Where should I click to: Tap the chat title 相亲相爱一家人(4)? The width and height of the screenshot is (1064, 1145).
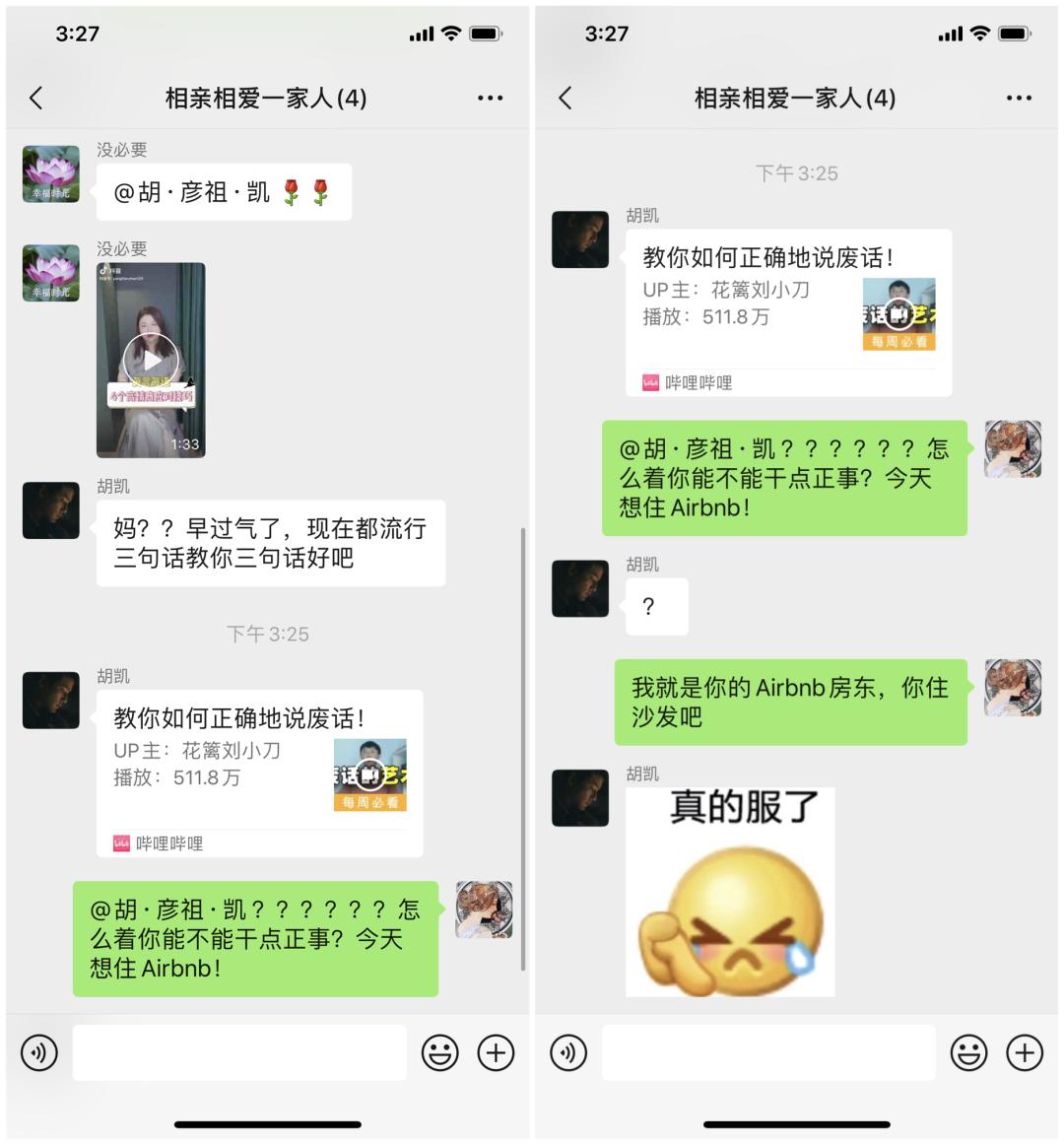pyautogui.click(x=266, y=98)
